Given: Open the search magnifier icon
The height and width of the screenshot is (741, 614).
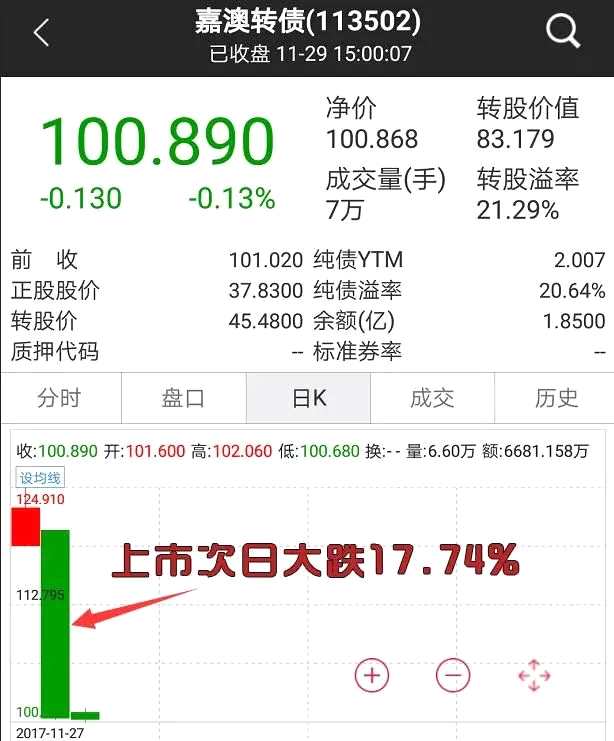Looking at the screenshot, I should (x=563, y=33).
